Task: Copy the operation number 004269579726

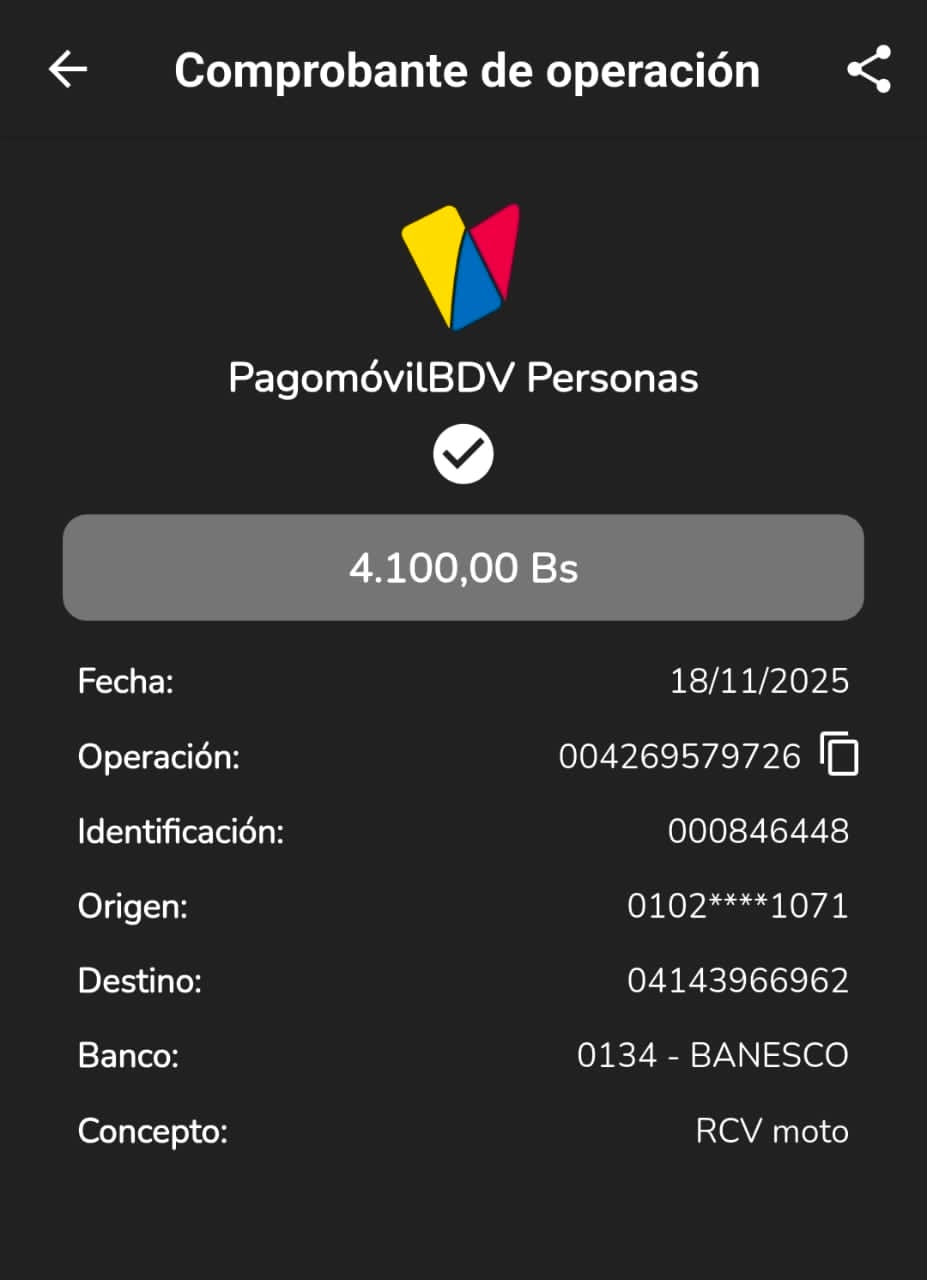Action: click(839, 755)
